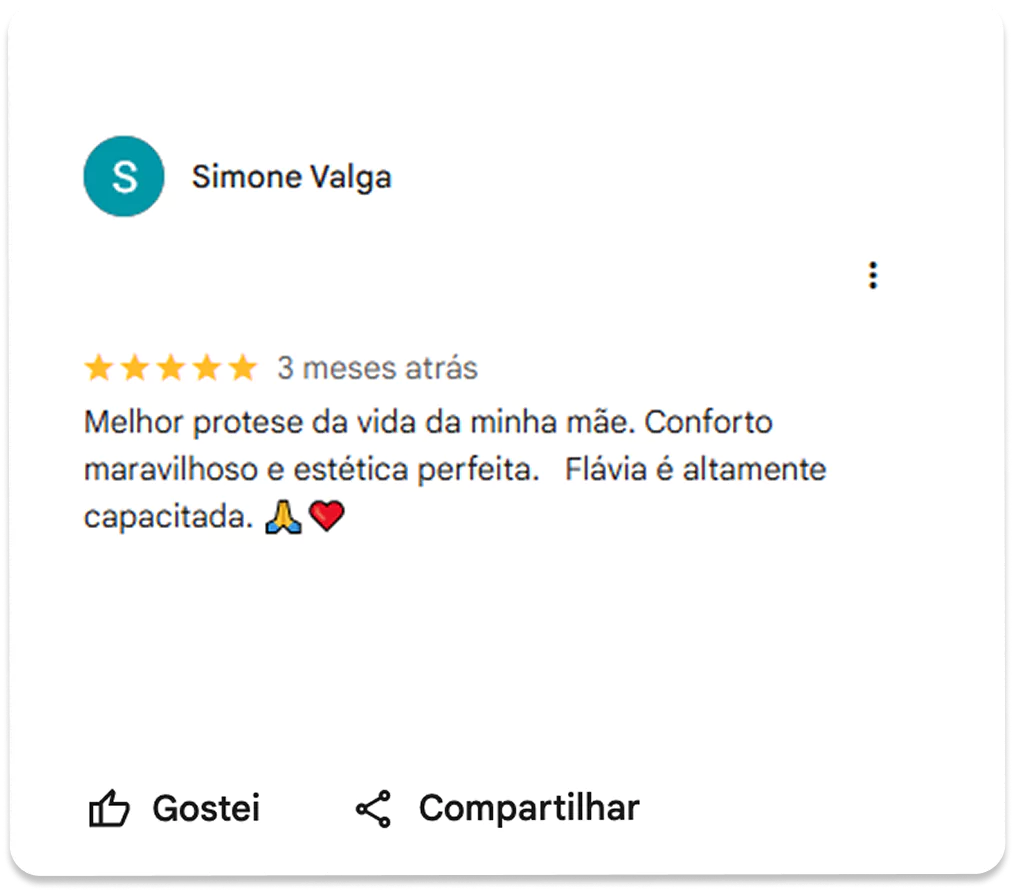Open the review's three-dot overflow menu
Viewport: 1013px width, 891px height.
[x=873, y=275]
